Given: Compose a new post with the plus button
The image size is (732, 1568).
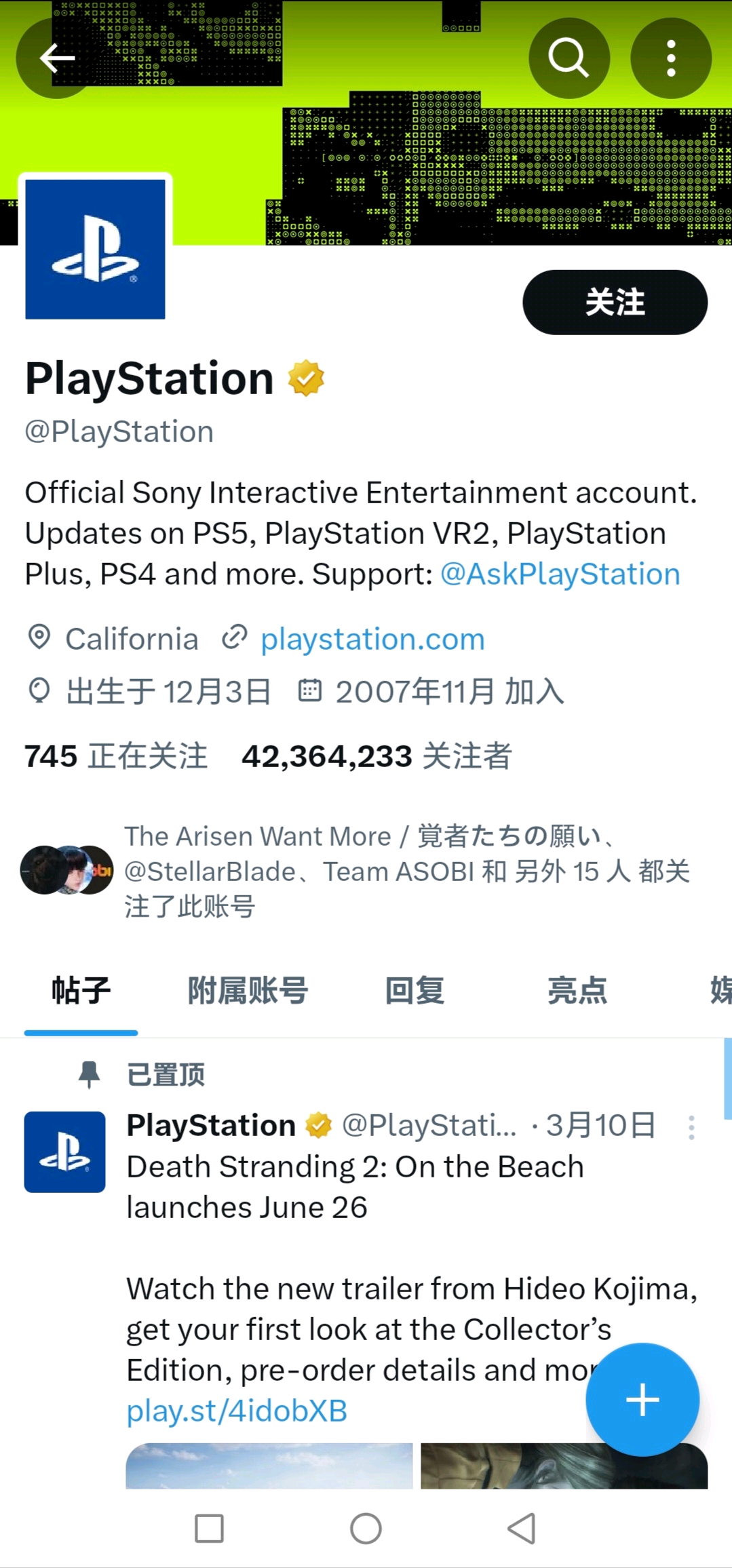Looking at the screenshot, I should pyautogui.click(x=642, y=1399).
